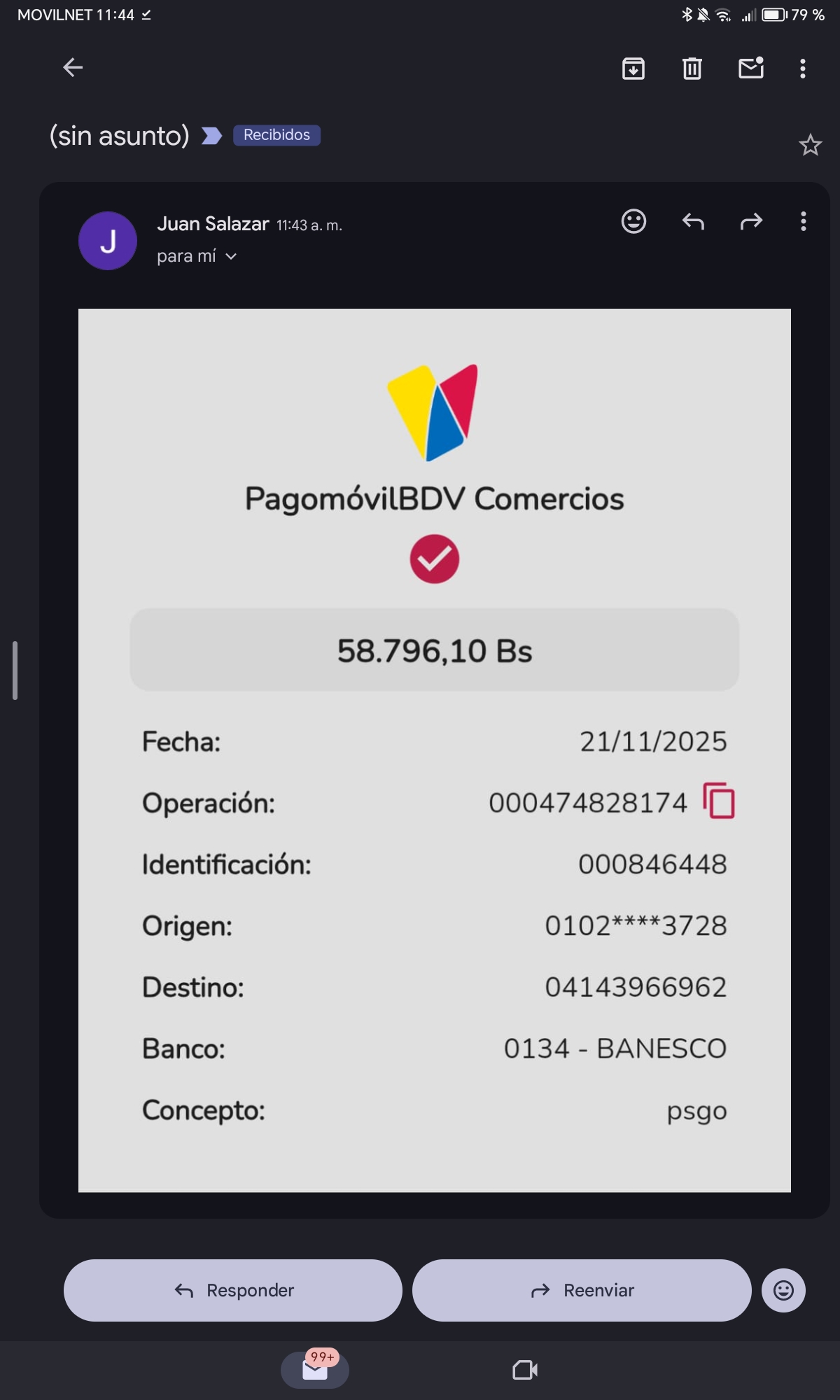Expand the 'para mí' recipient details

click(x=197, y=257)
